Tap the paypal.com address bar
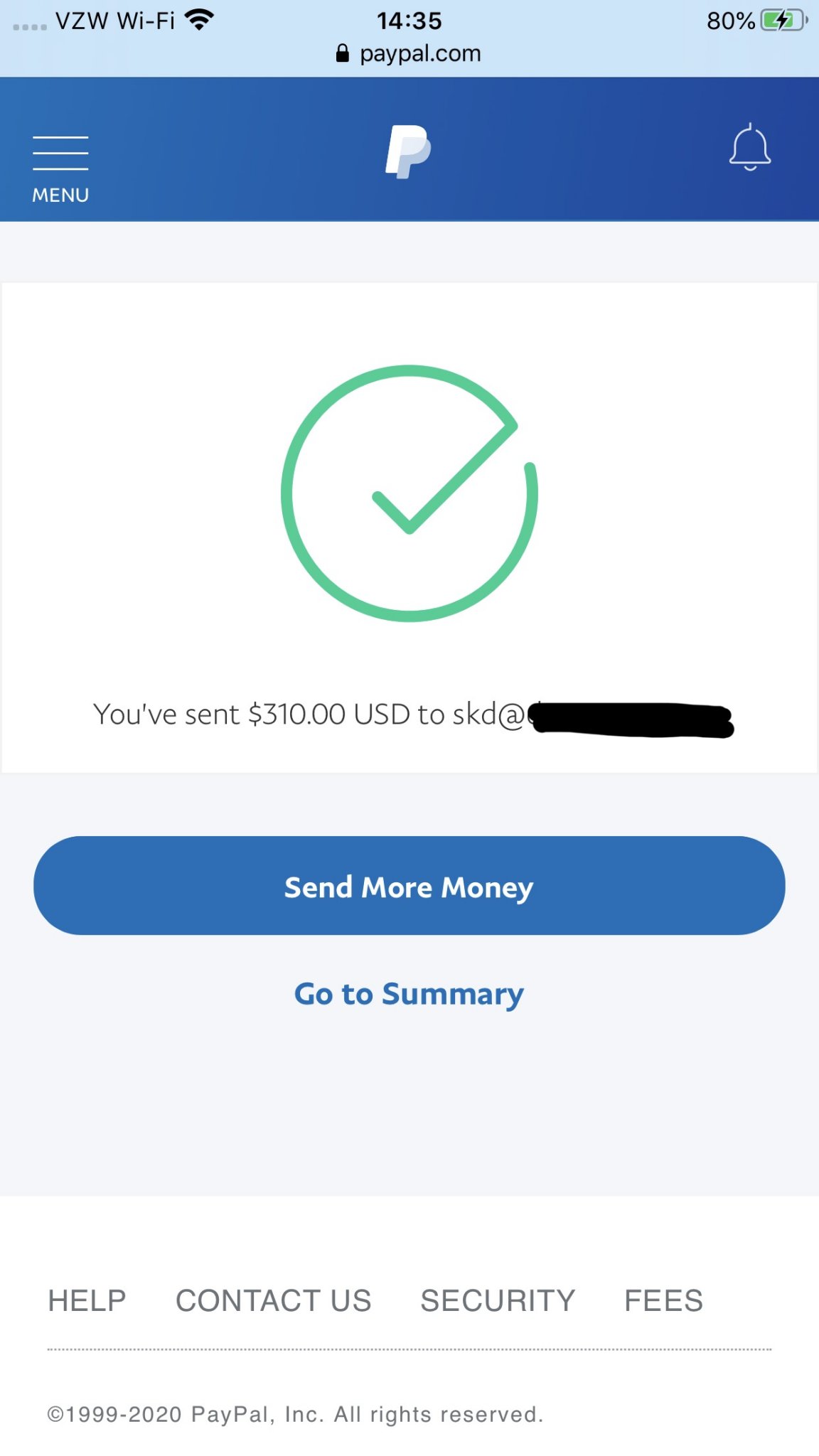 pyautogui.click(x=409, y=53)
